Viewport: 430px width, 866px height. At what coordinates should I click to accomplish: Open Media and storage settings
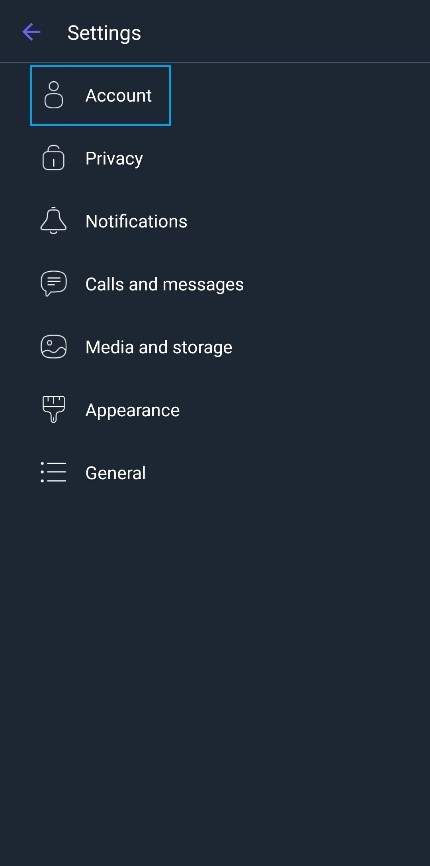point(215,347)
